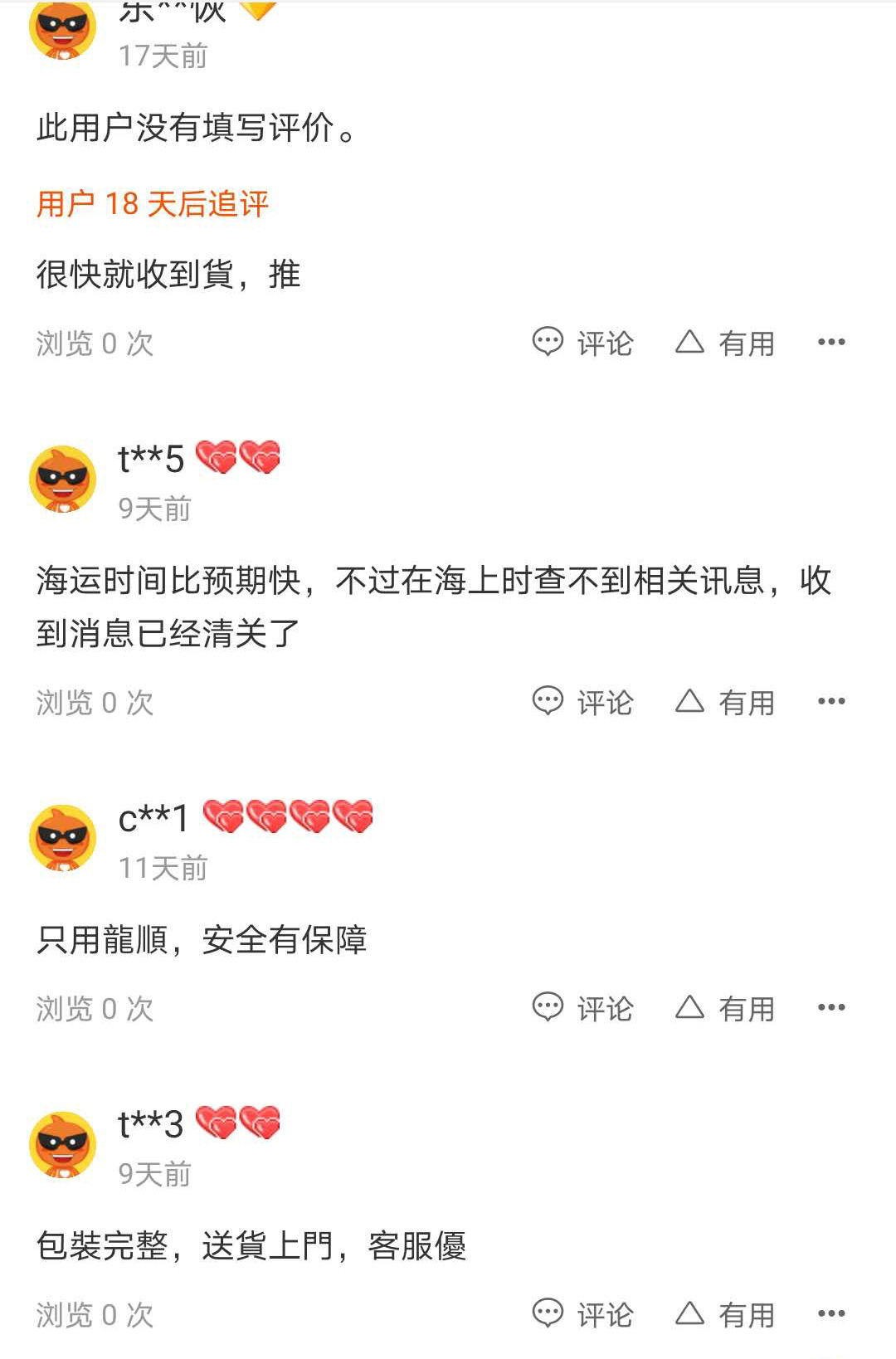Viewport: 896px width, 1359px height.
Task: Show more actions for c**1's review
Action: point(830,1007)
